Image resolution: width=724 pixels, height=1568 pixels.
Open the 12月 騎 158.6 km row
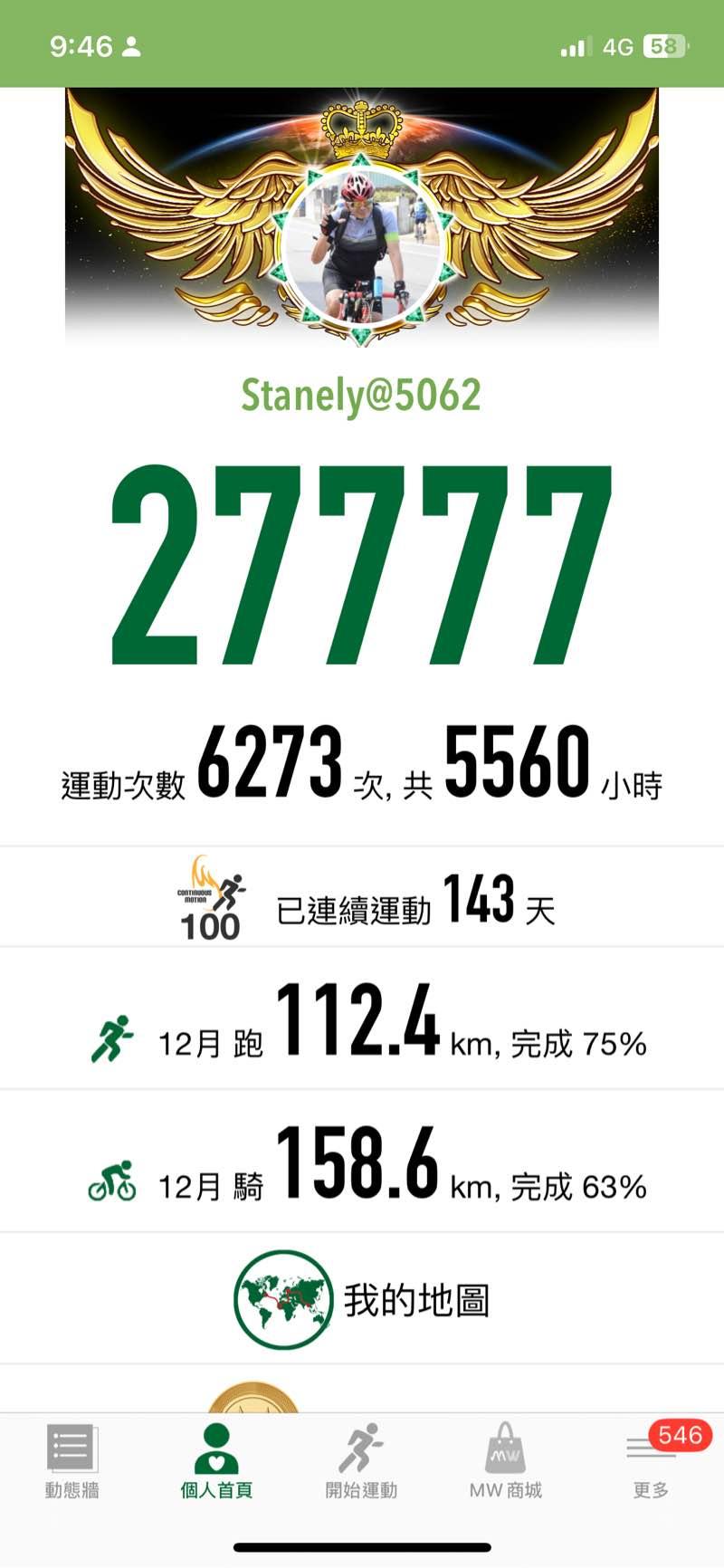tap(362, 1164)
